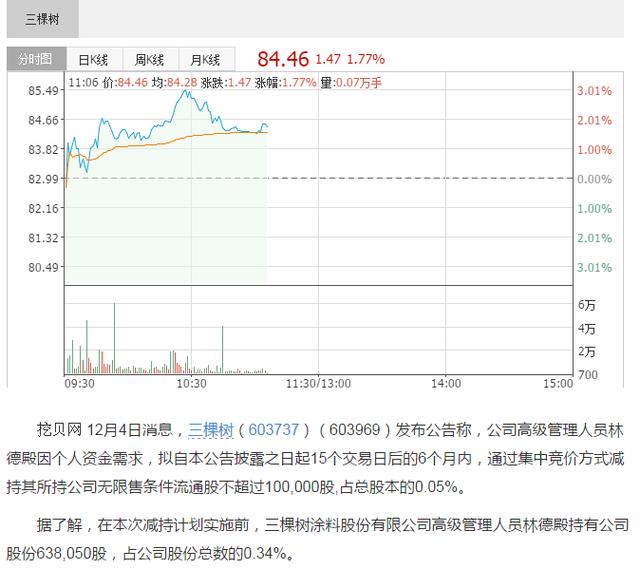Switch to the 周K线 chart tab
The image size is (640, 569).
(150, 59)
